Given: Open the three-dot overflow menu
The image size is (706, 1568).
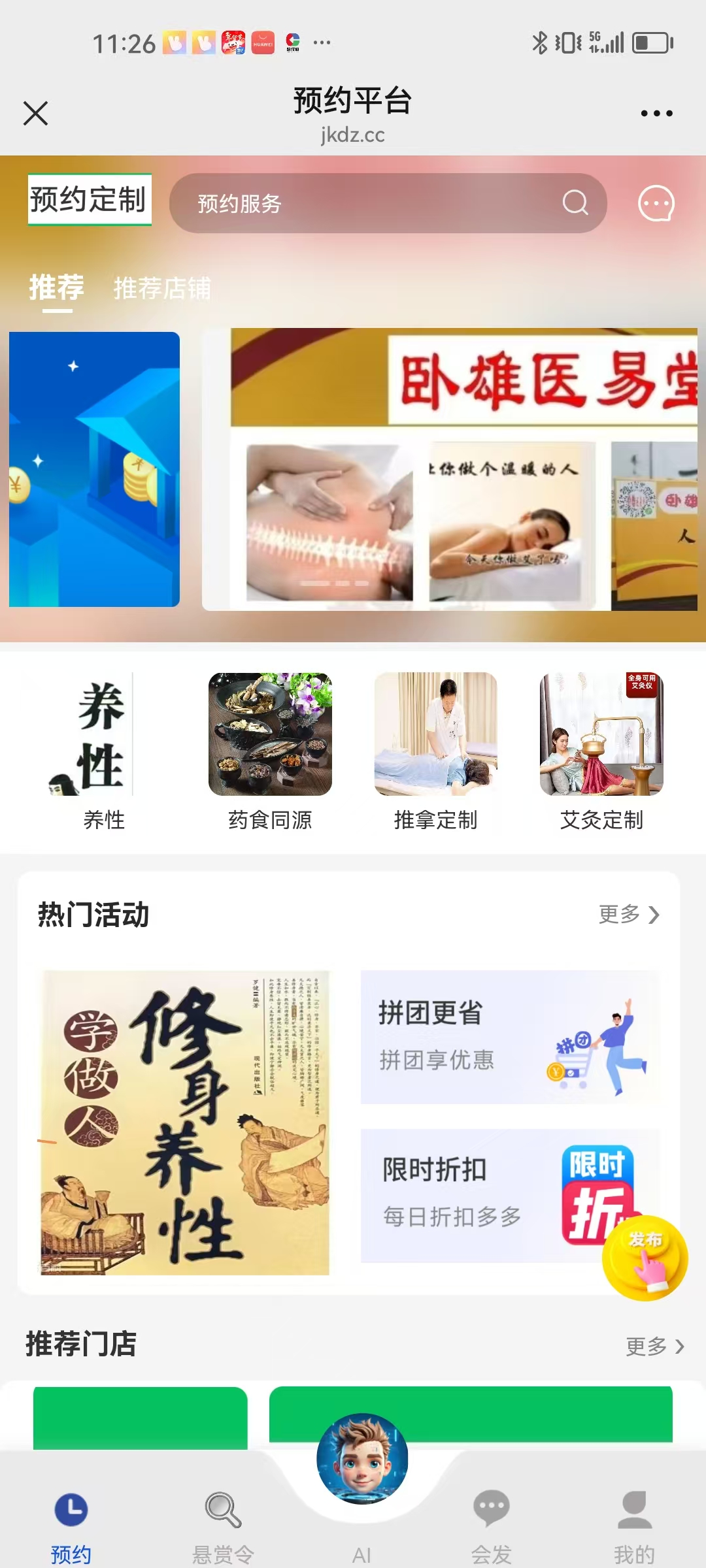Looking at the screenshot, I should click(656, 114).
